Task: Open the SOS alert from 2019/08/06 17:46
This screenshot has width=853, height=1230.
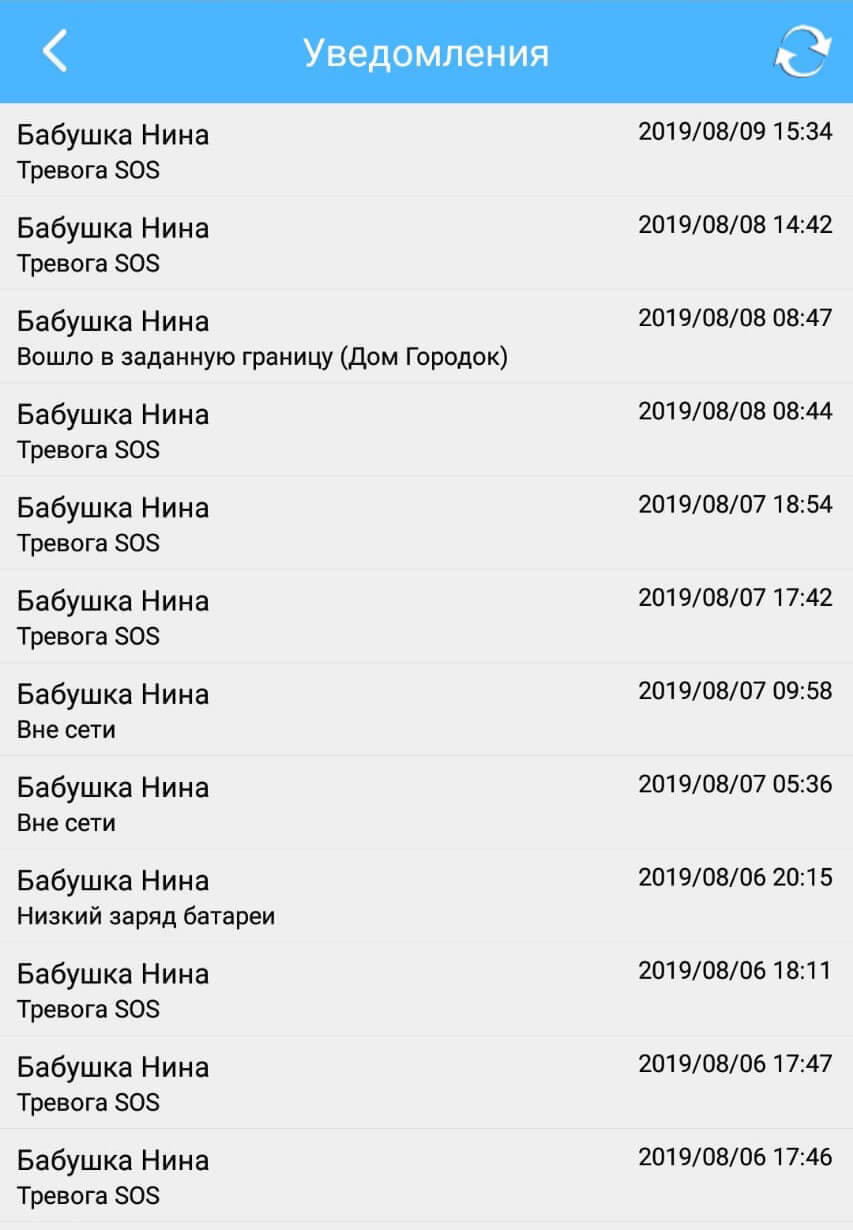Action: tap(426, 1175)
